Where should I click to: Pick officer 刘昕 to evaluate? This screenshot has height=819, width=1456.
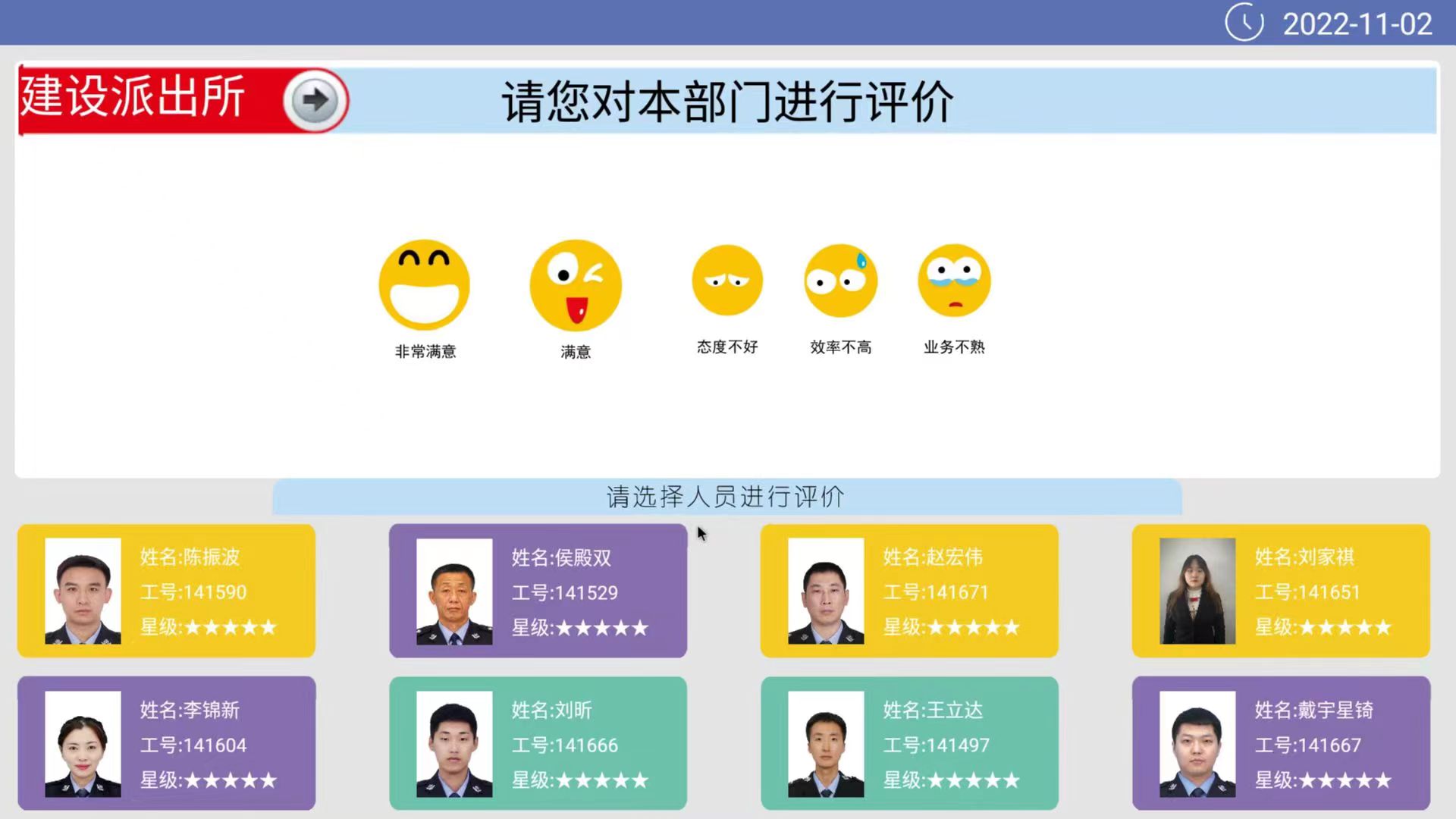pos(538,743)
